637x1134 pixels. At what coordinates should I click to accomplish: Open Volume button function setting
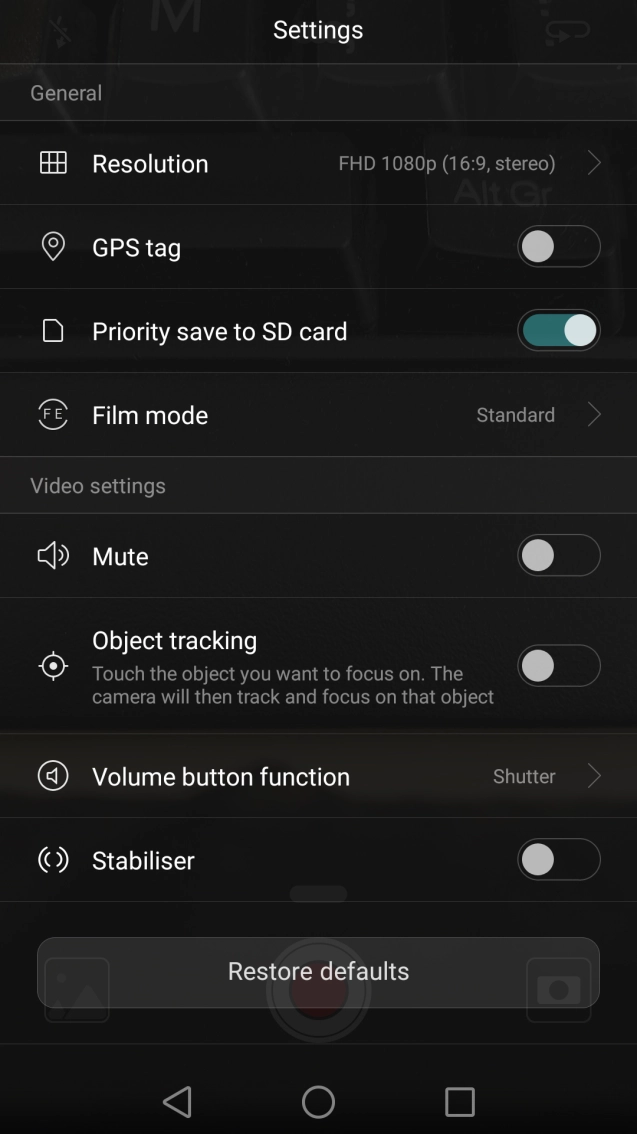point(318,776)
